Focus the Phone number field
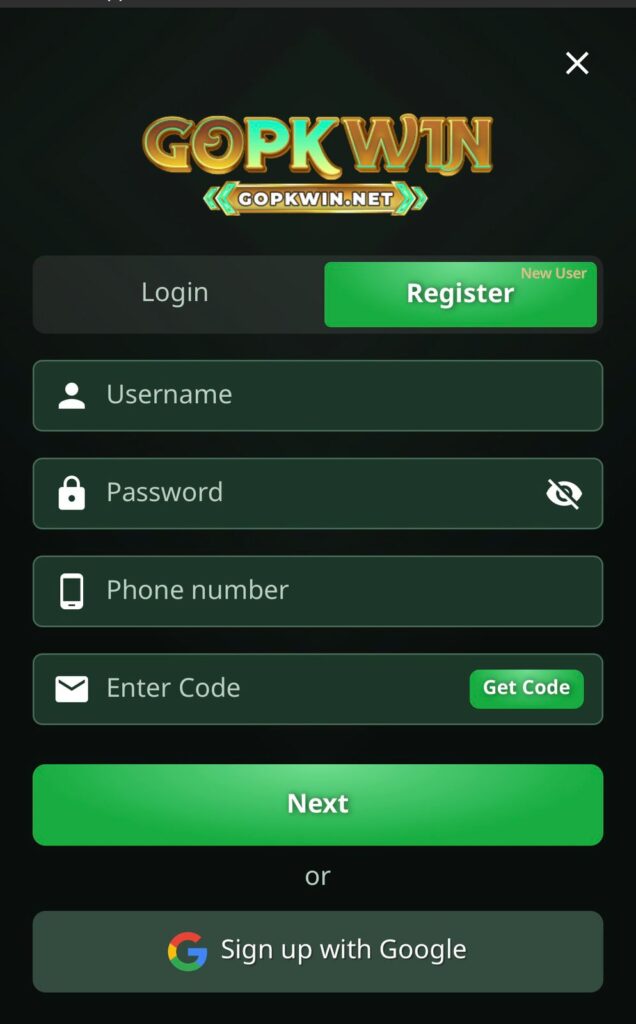 [318, 591]
